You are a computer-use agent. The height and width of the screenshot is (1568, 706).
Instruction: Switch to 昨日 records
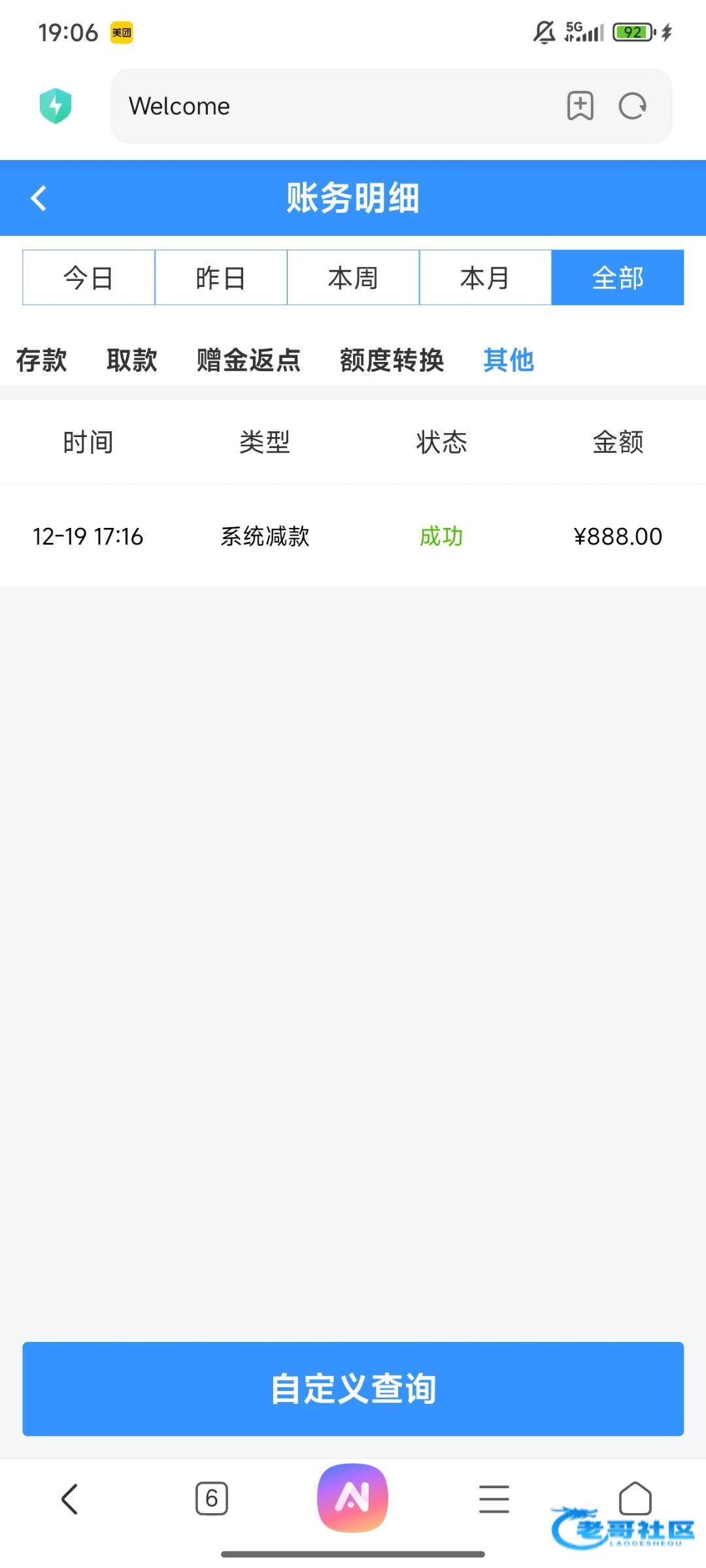[x=221, y=278]
